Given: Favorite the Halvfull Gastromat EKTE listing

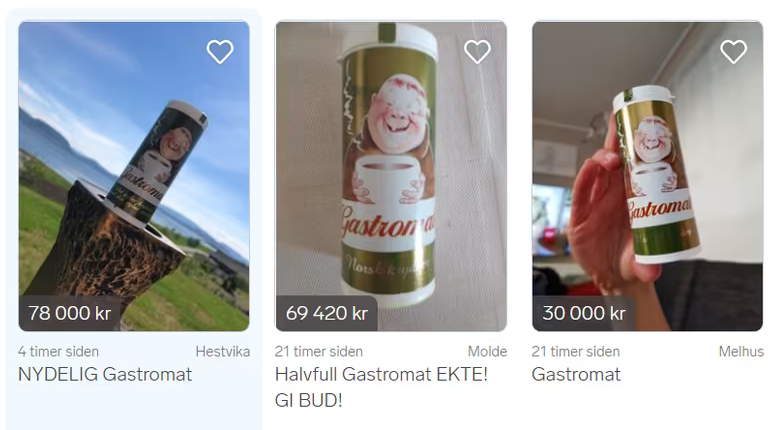Looking at the screenshot, I should (477, 52).
